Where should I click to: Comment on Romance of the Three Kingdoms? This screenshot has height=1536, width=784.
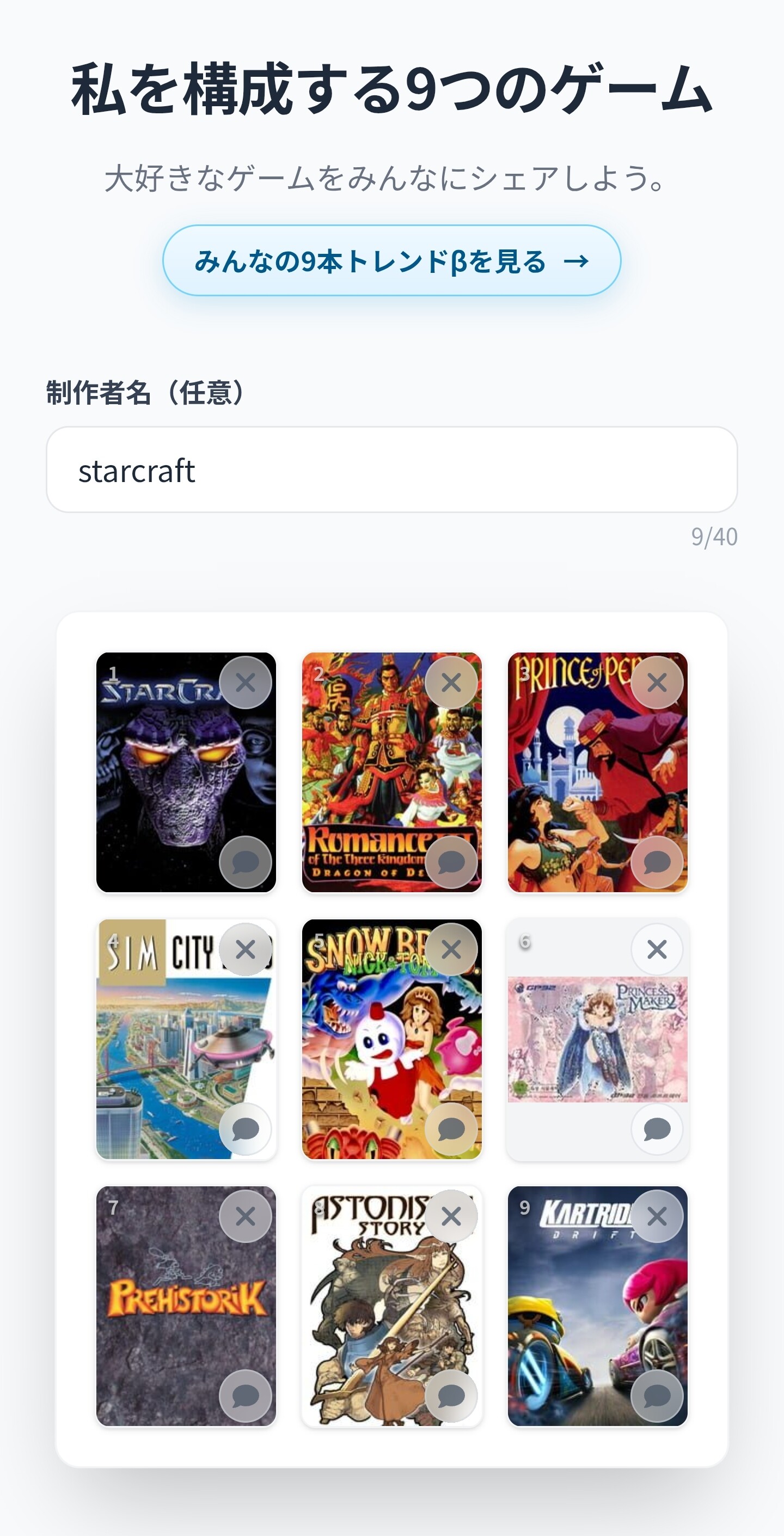[451, 862]
